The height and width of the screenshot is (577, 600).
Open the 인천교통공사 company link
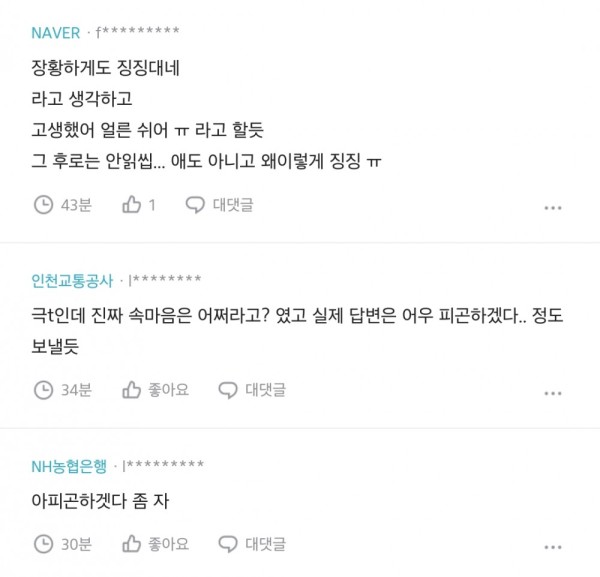point(73,280)
